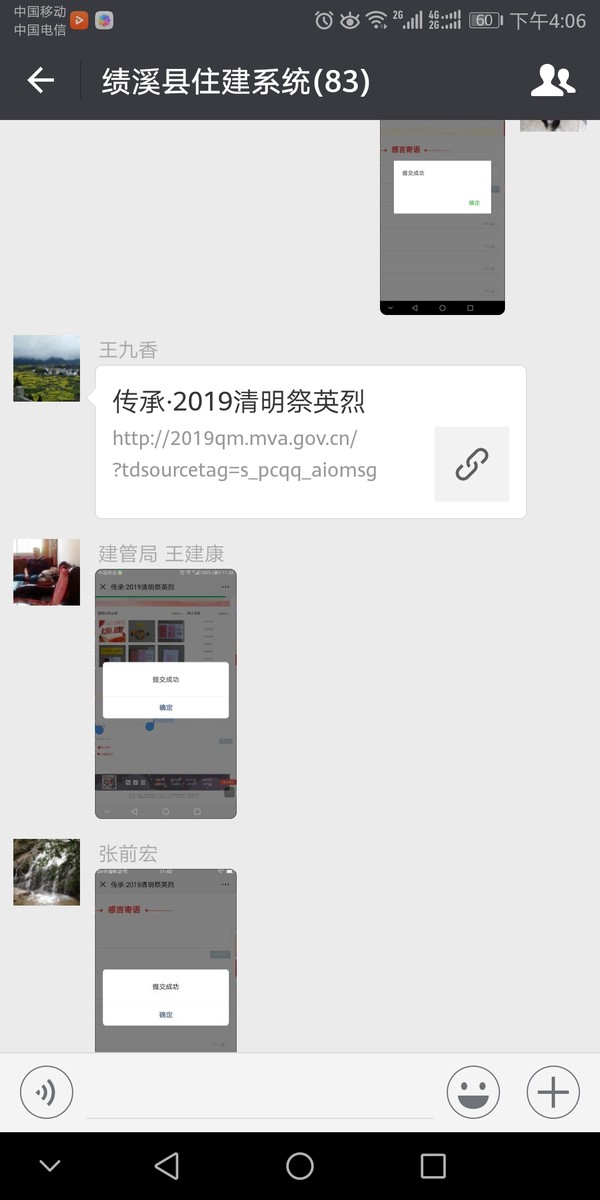600x1200 pixels.
Task: Focus the message text field
Action: [260, 1092]
